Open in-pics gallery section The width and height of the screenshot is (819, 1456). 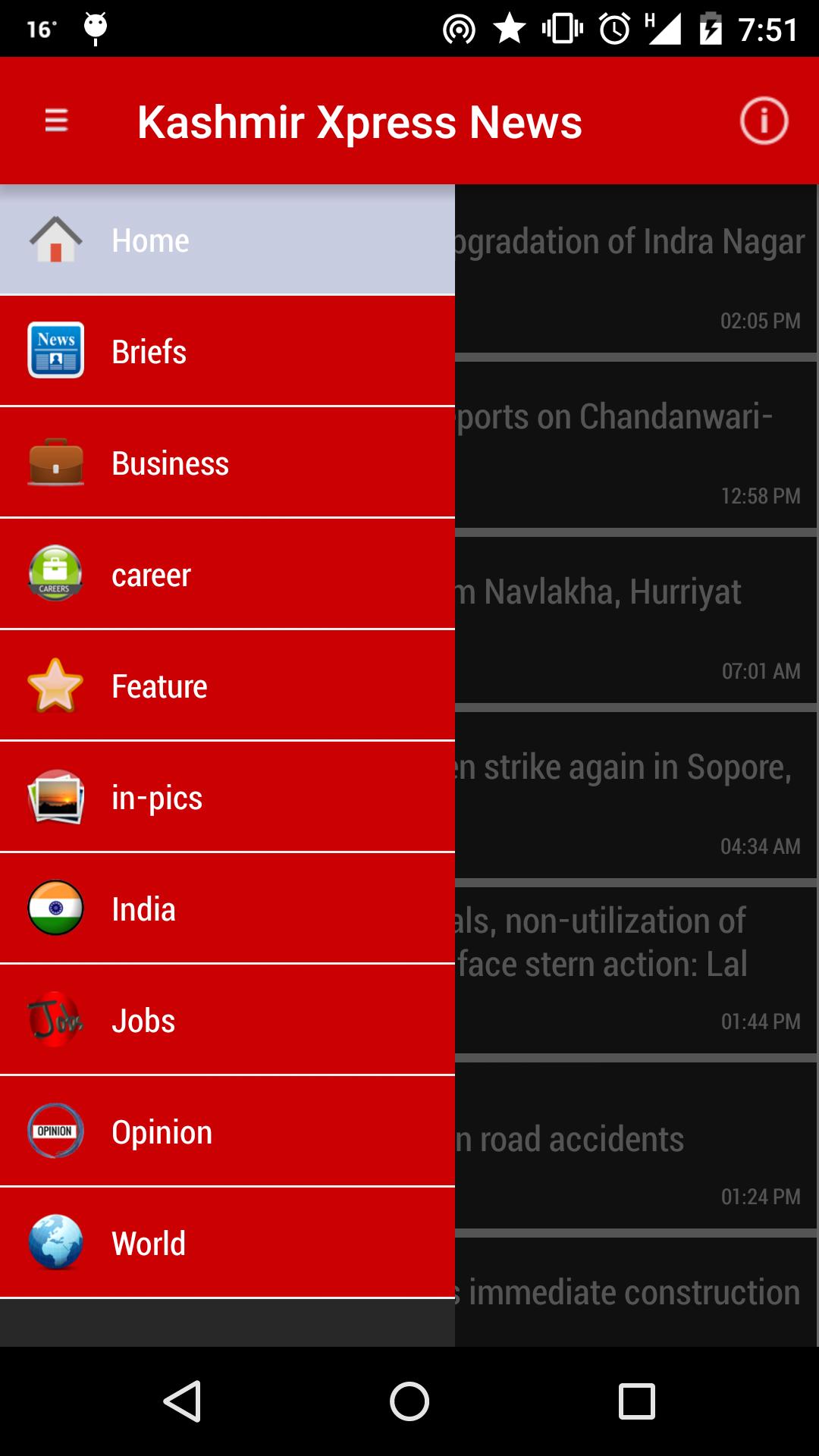pos(227,797)
